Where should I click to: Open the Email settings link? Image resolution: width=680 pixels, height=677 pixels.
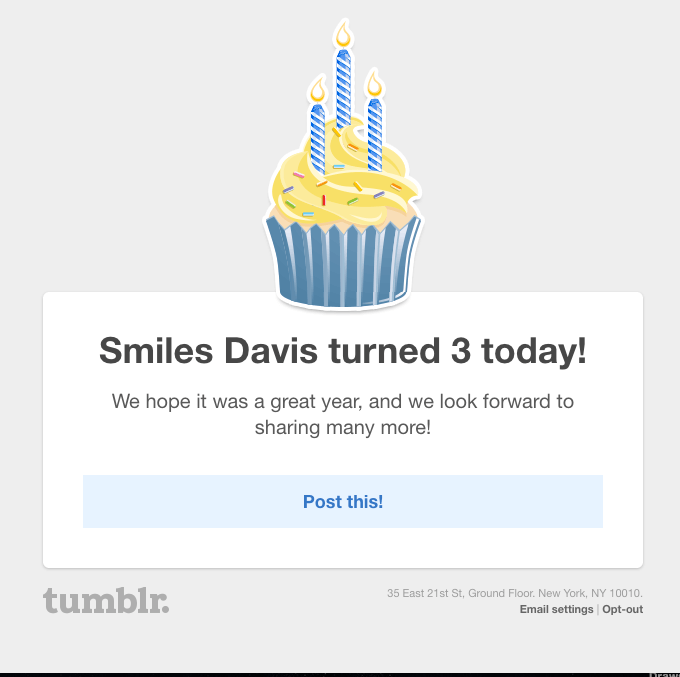click(556, 609)
